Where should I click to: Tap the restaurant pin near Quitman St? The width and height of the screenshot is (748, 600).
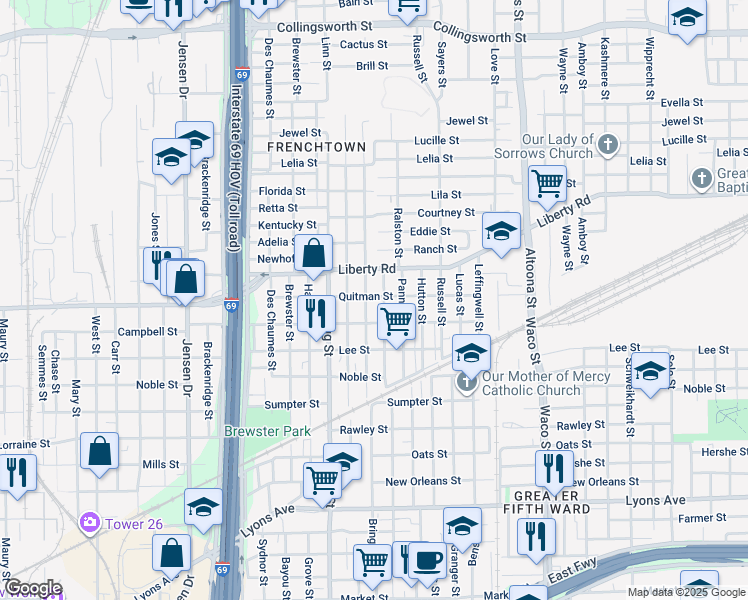coord(315,315)
